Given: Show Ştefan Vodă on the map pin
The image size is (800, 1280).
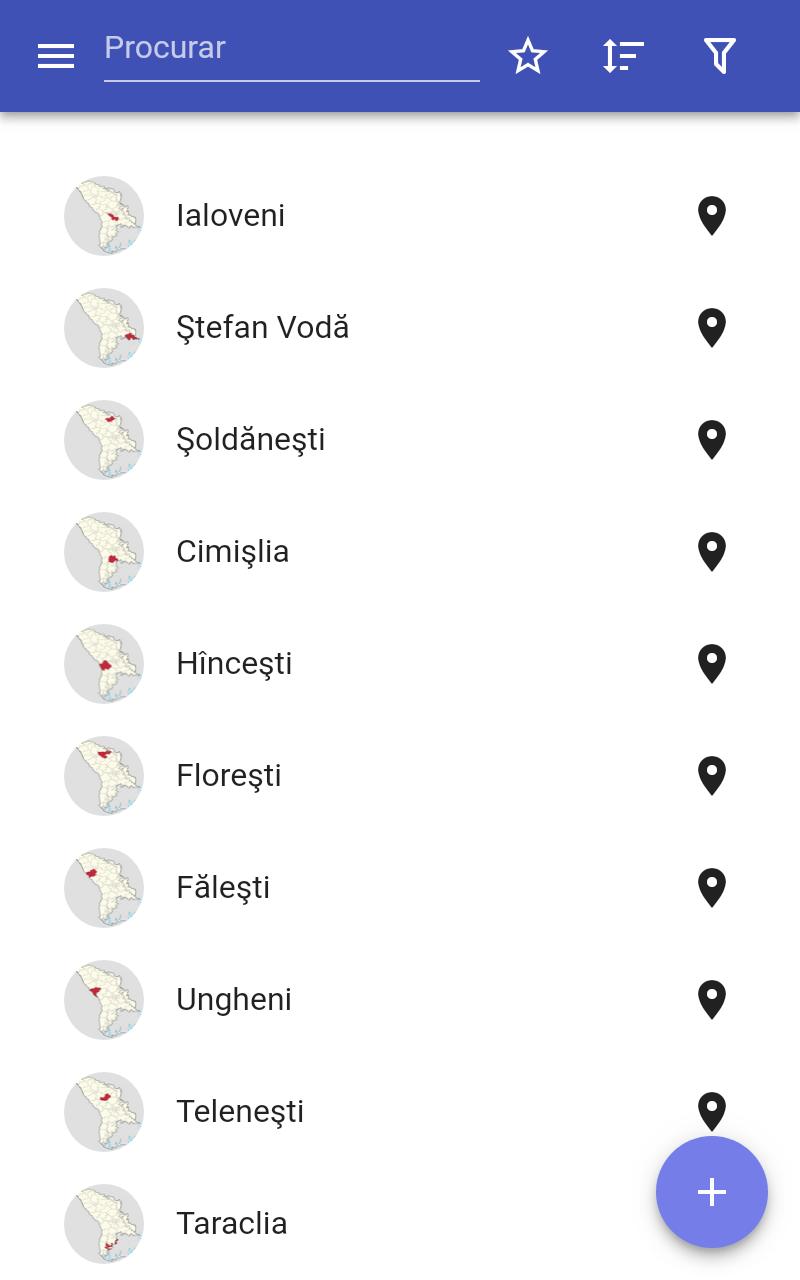Looking at the screenshot, I should tap(711, 328).
